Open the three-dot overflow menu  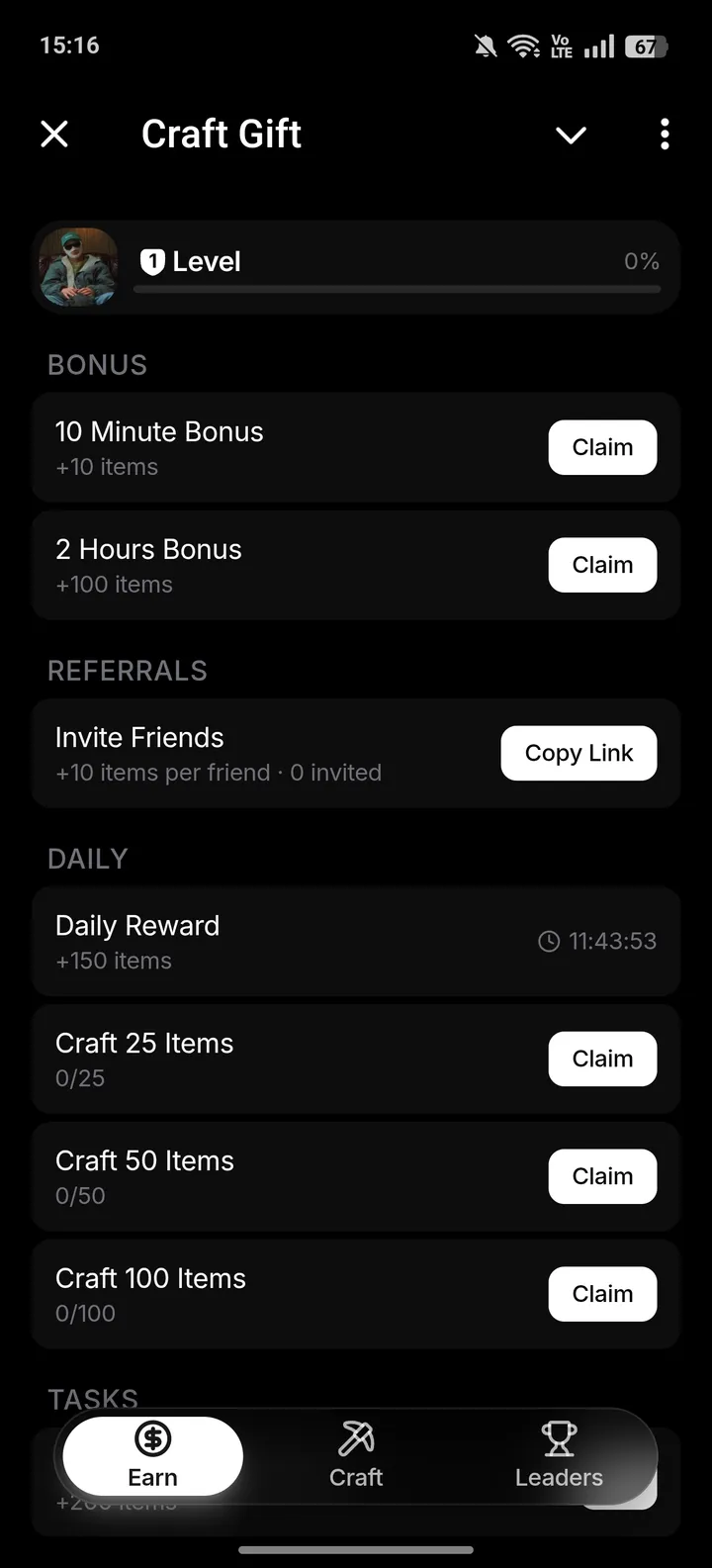click(664, 134)
